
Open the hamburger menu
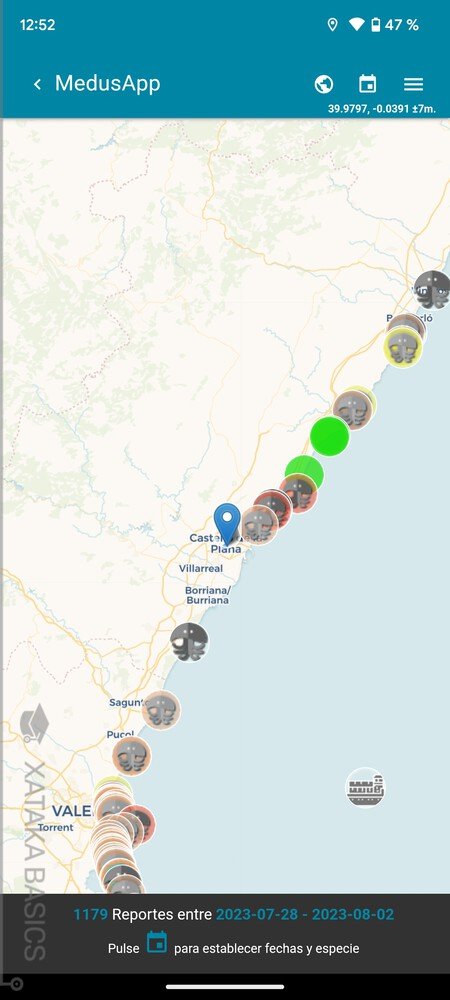[414, 84]
